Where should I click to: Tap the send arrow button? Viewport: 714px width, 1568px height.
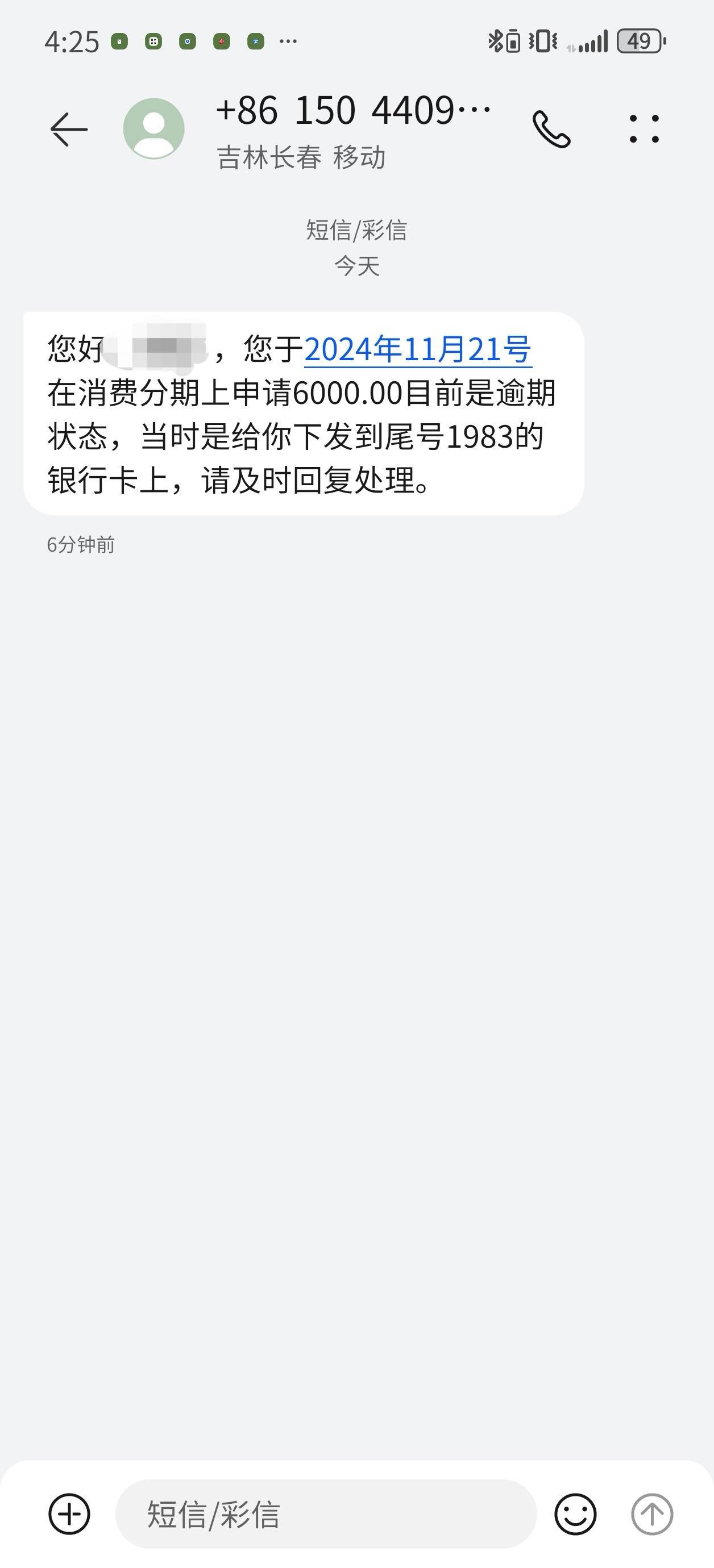652,1514
